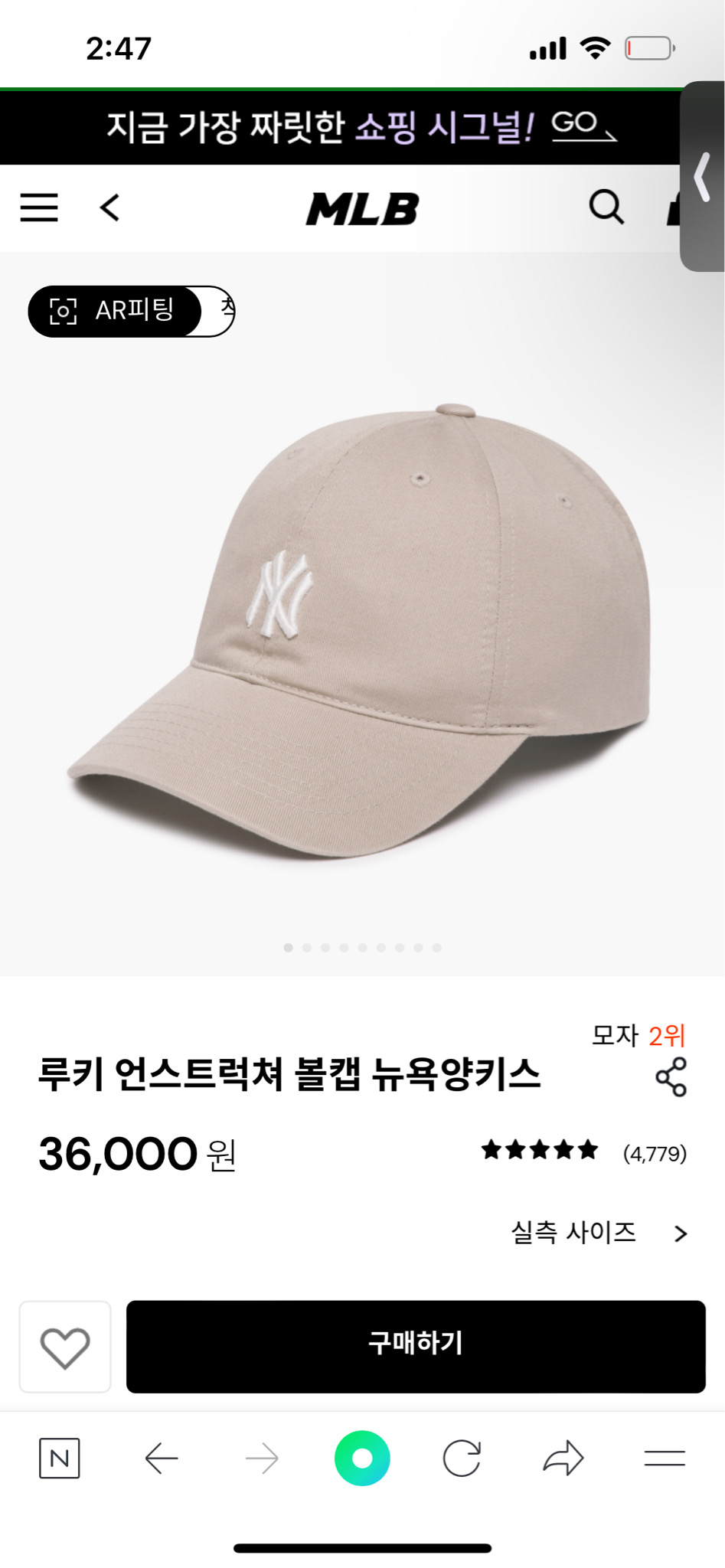The height and width of the screenshot is (1568, 725).
Task: Select a carousel dot below the cap image
Action: [x=289, y=946]
